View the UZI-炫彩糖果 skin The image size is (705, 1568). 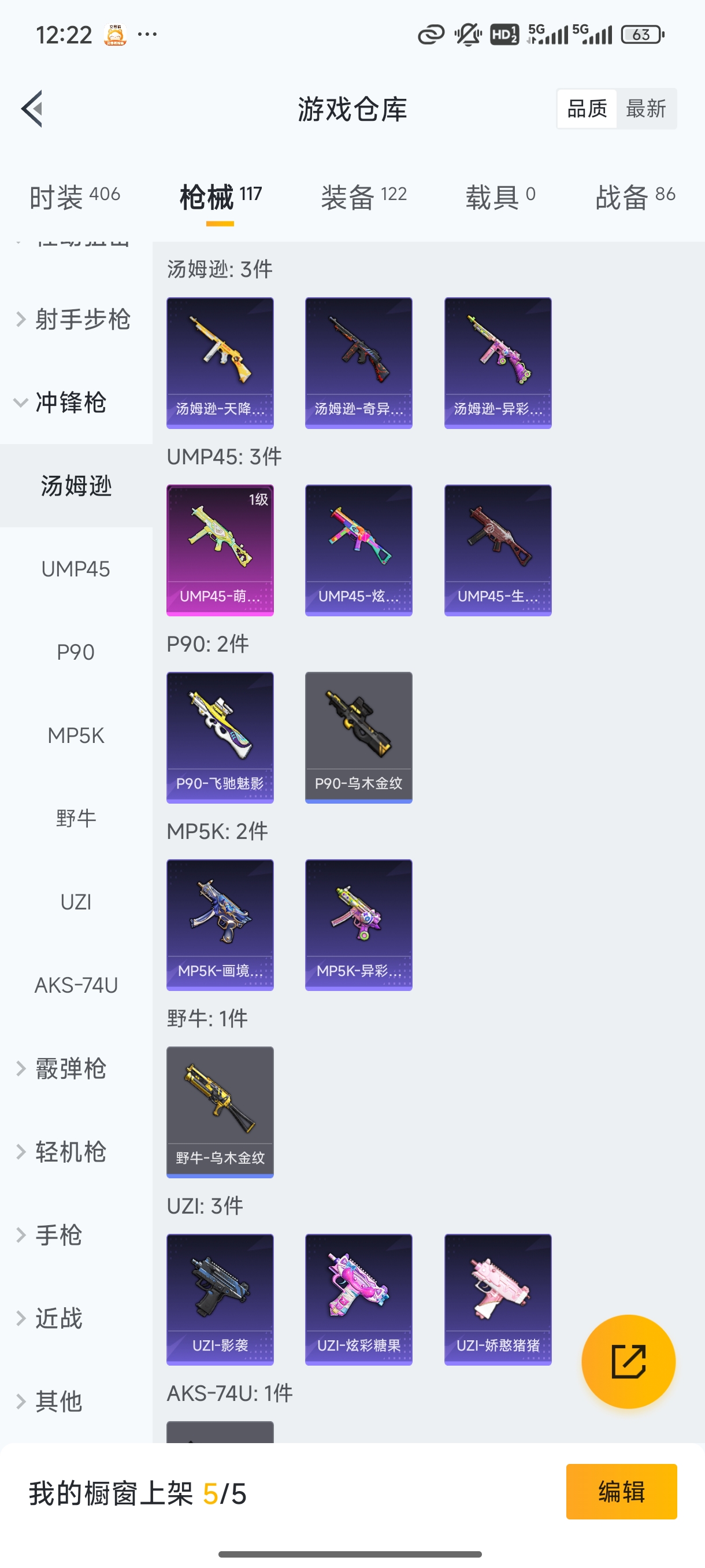(x=358, y=1299)
